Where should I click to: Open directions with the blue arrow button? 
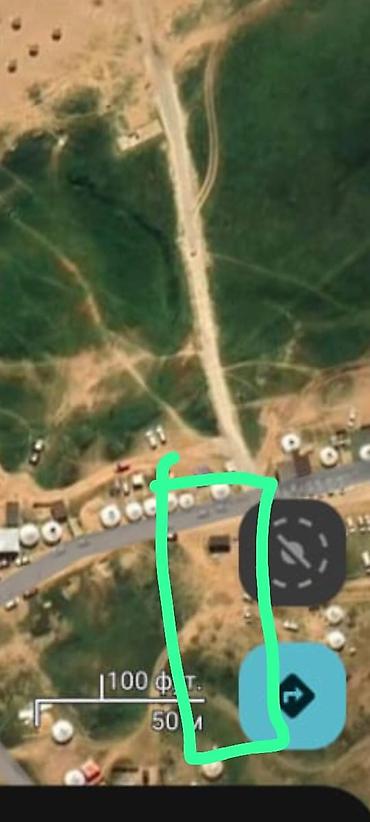click(x=292, y=696)
